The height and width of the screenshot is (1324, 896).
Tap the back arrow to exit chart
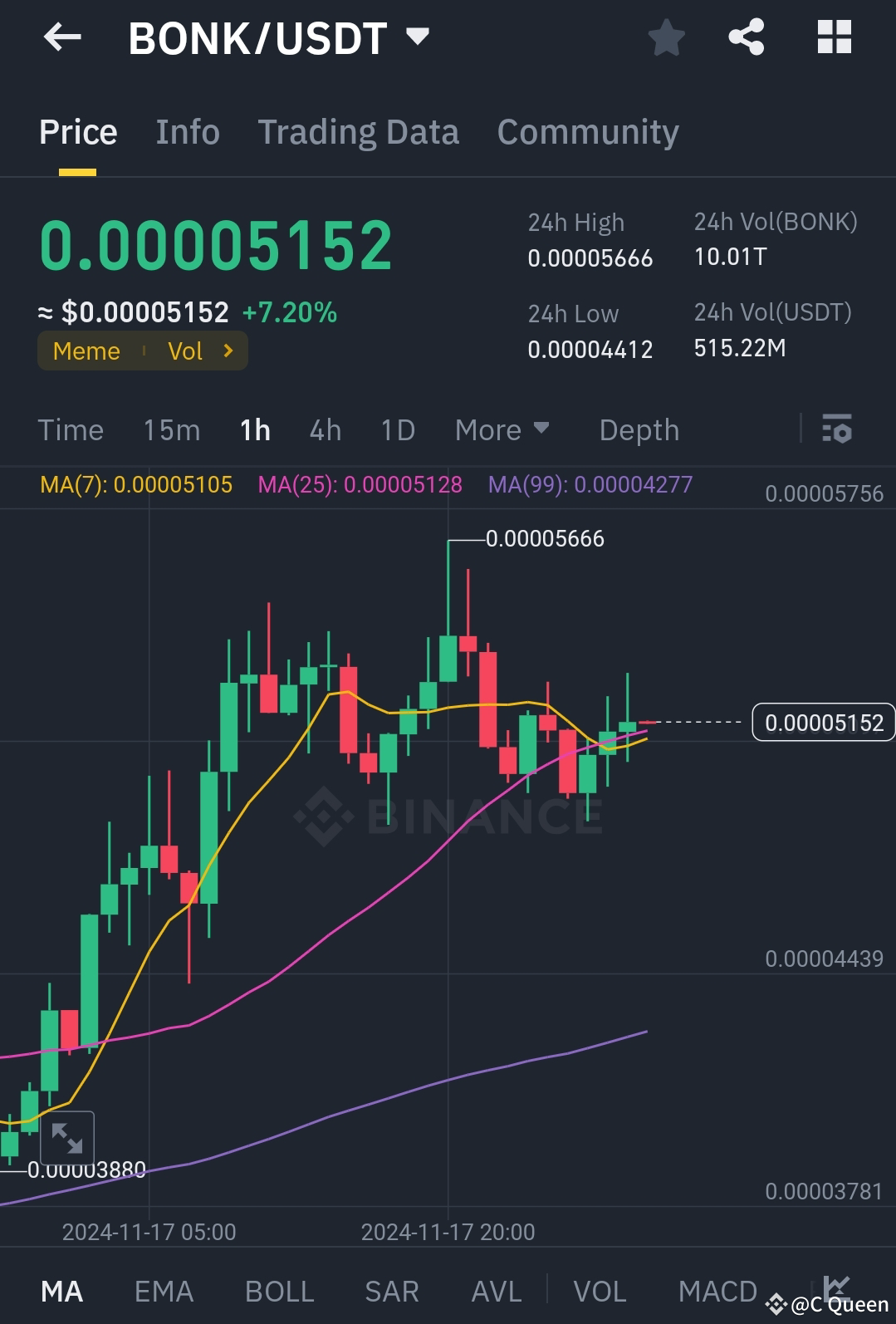[61, 37]
